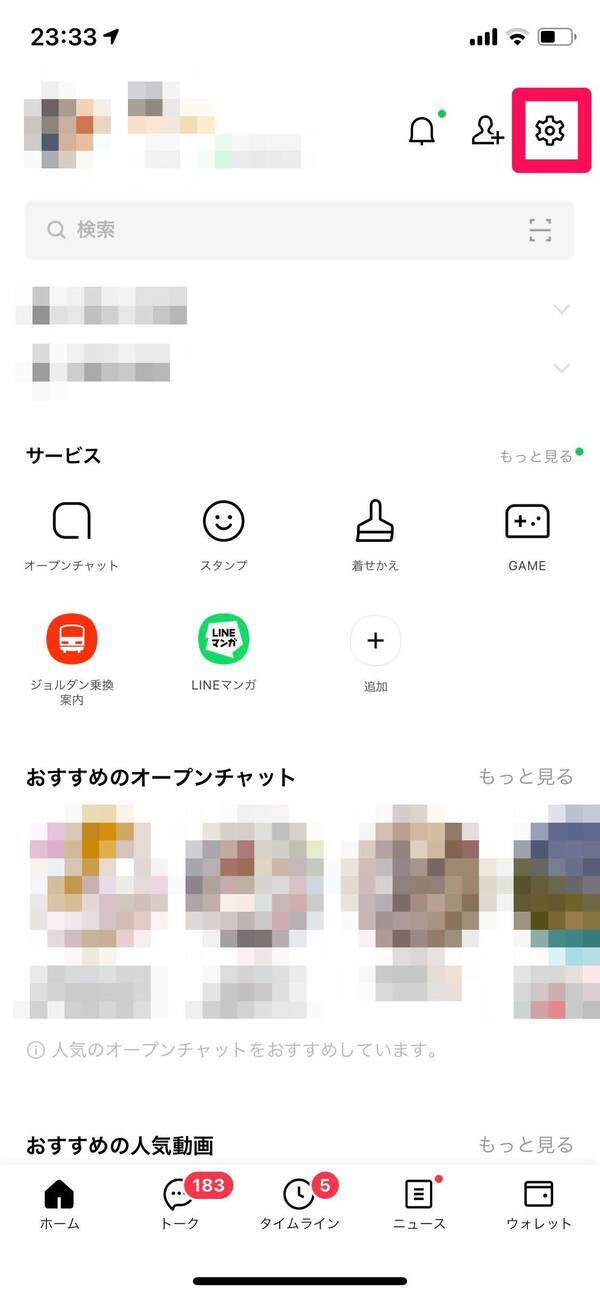Open settings via the gear icon

[549, 130]
